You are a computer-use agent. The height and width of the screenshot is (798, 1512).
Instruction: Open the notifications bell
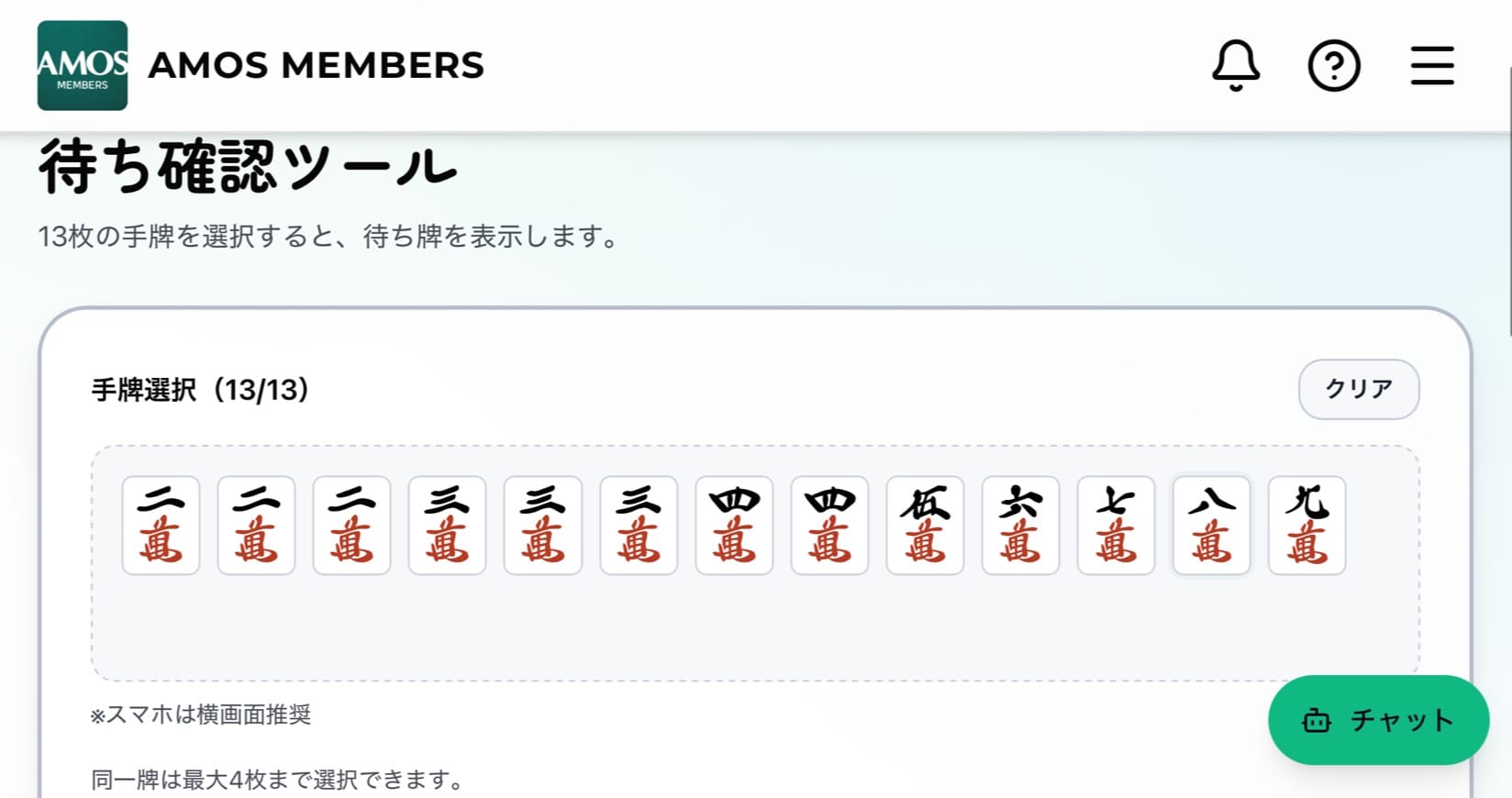click(x=1236, y=66)
